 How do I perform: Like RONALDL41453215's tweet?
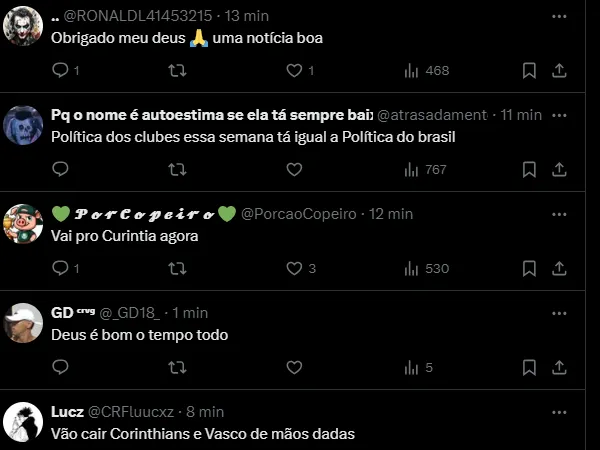(x=294, y=70)
